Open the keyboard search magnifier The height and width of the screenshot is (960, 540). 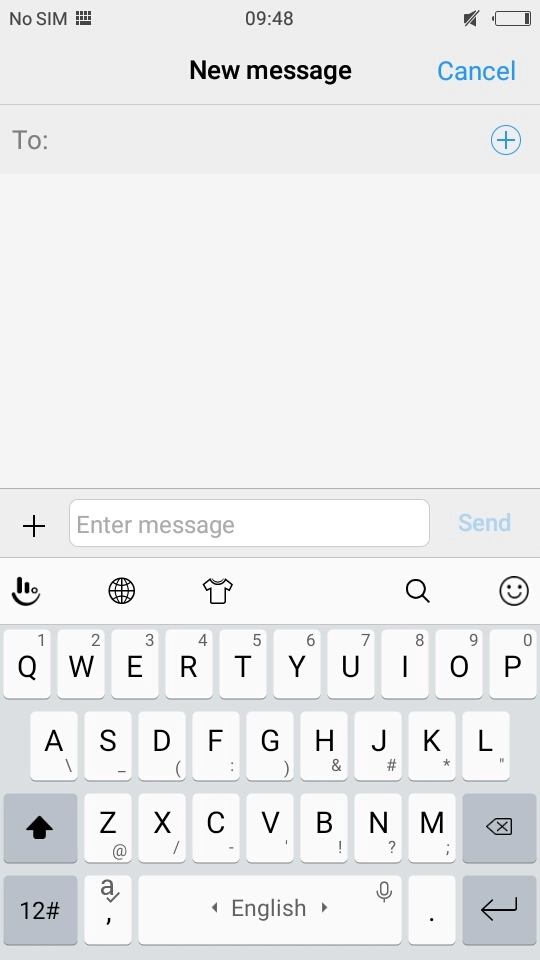pyautogui.click(x=418, y=591)
